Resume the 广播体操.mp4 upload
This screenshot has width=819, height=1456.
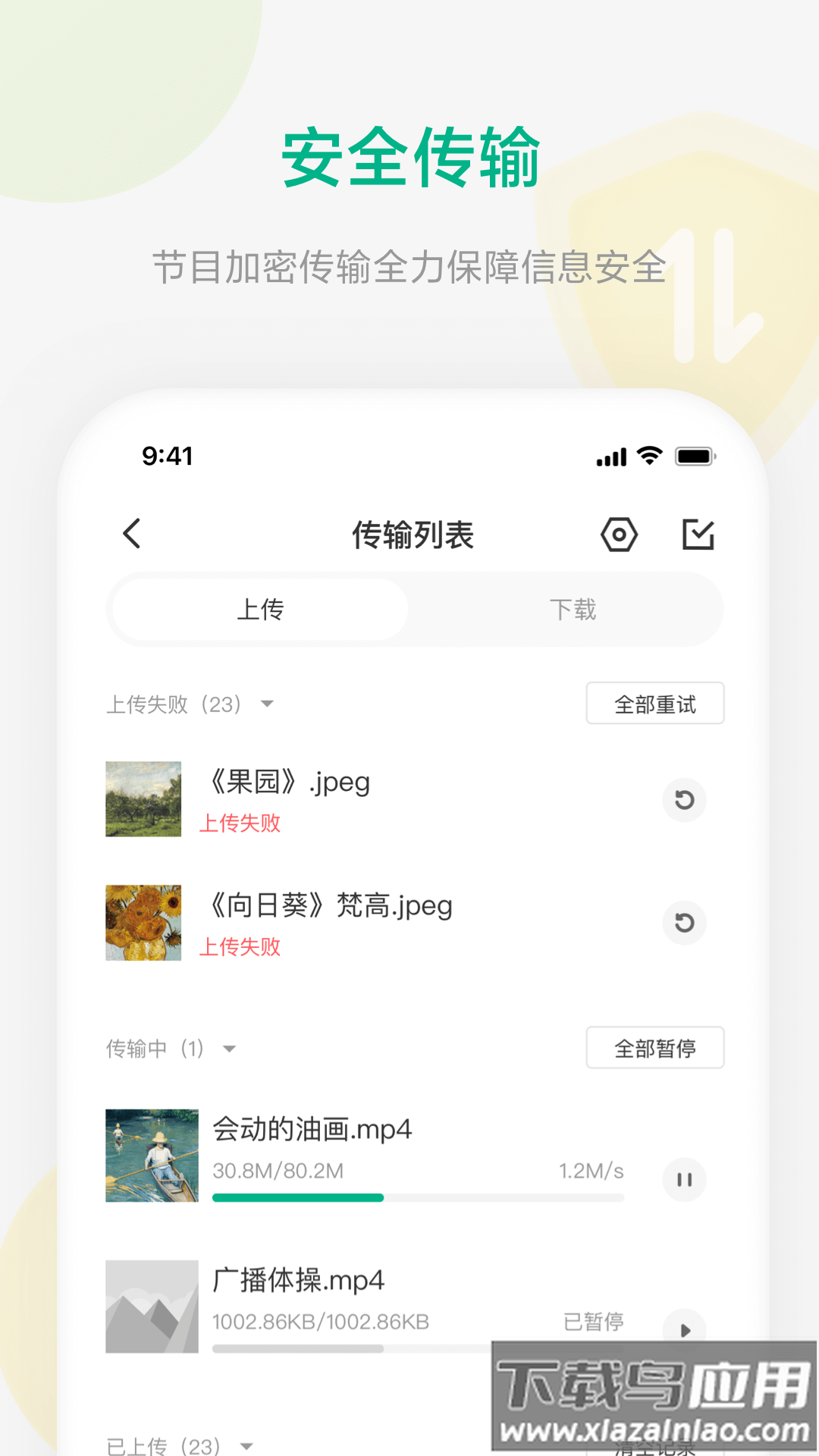(x=685, y=1331)
